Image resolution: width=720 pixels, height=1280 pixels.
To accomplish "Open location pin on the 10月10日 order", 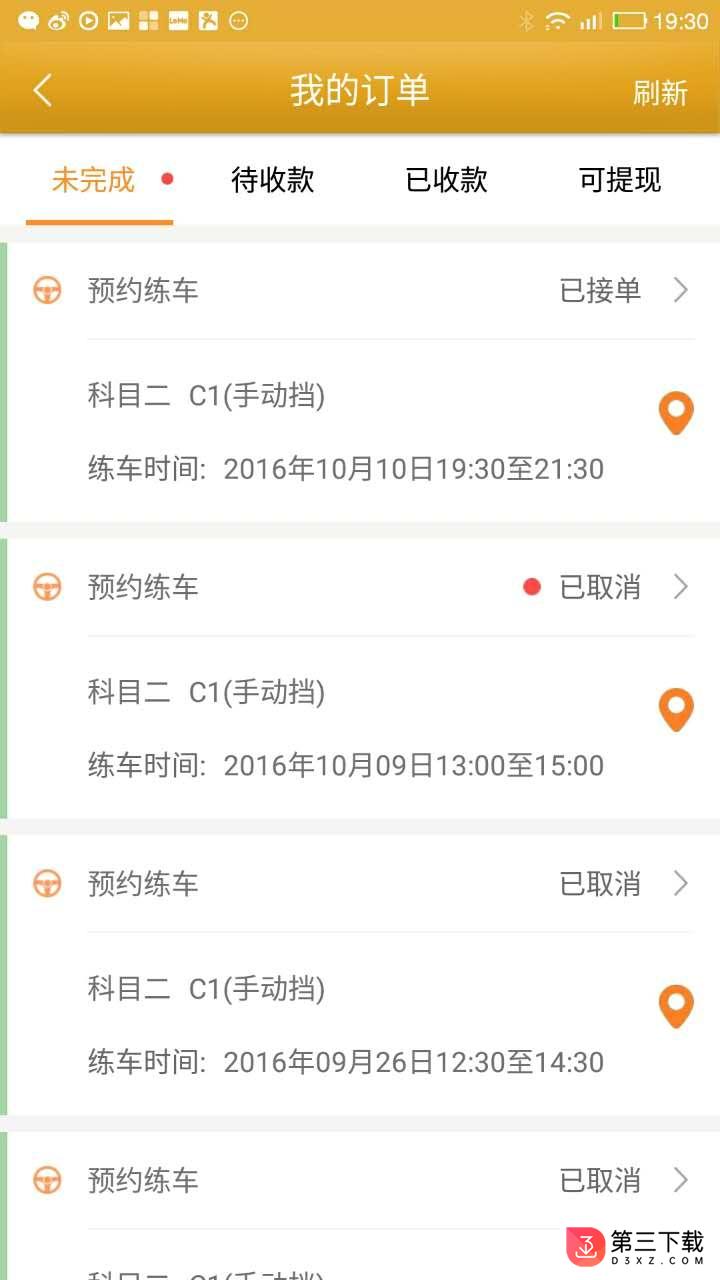I will coord(676,413).
